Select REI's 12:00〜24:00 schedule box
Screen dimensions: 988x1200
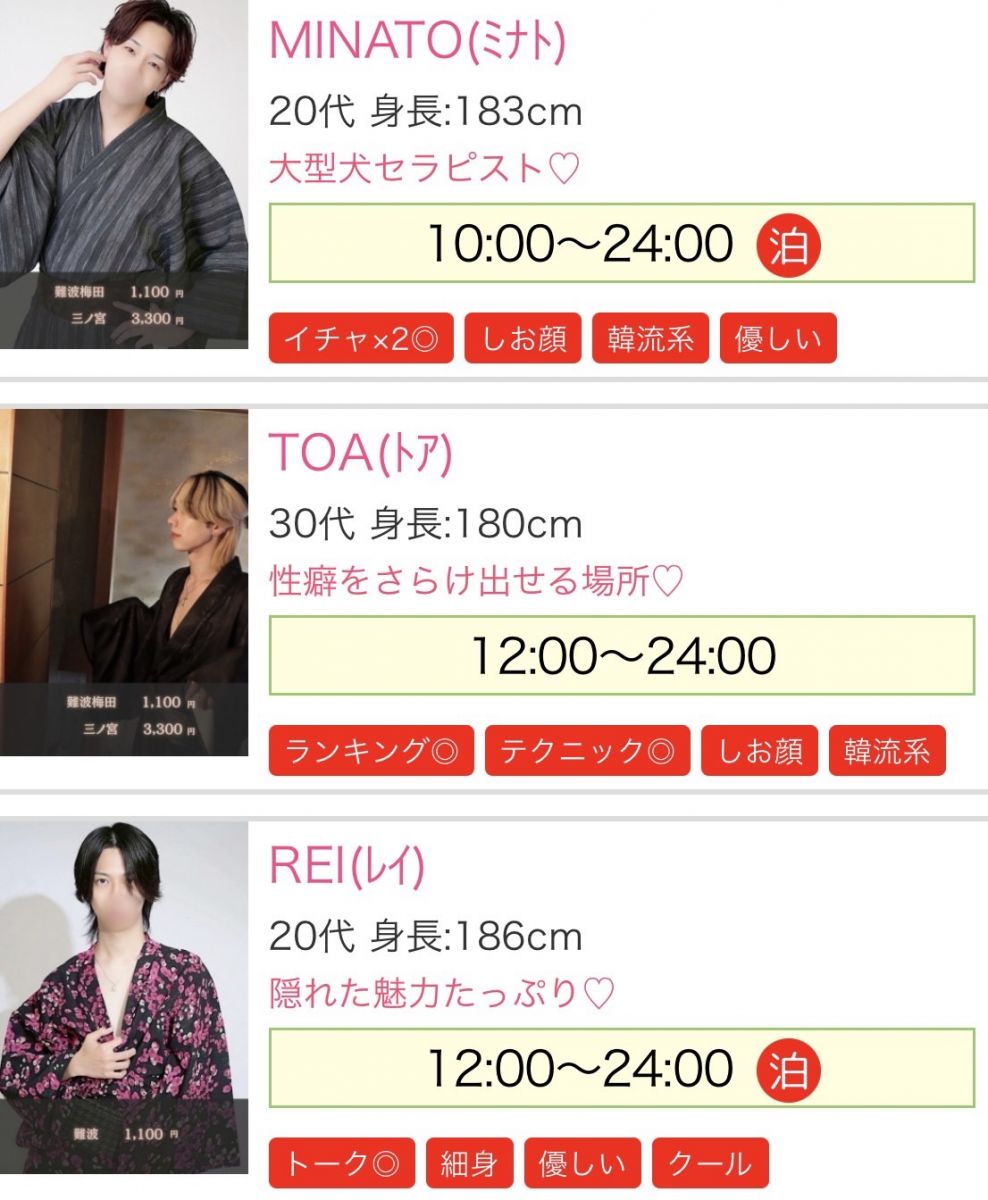click(621, 1068)
